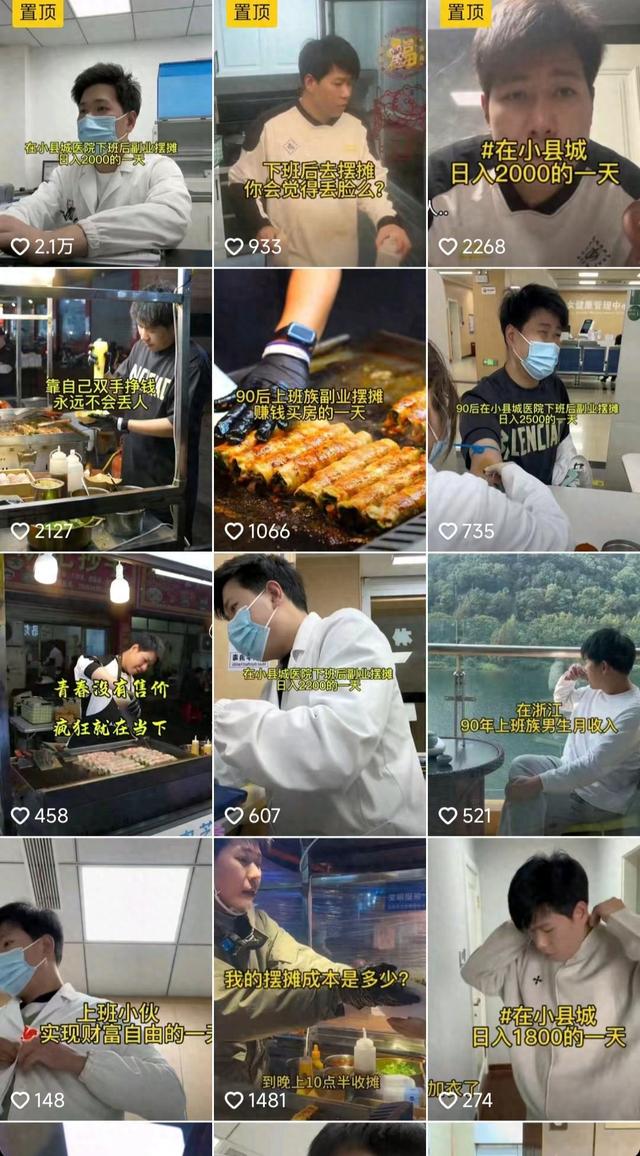Watch the video '上班小伙实现财富自由的一天'
Image resolution: width=640 pixels, height=1156 pixels.
pyautogui.click(x=105, y=978)
